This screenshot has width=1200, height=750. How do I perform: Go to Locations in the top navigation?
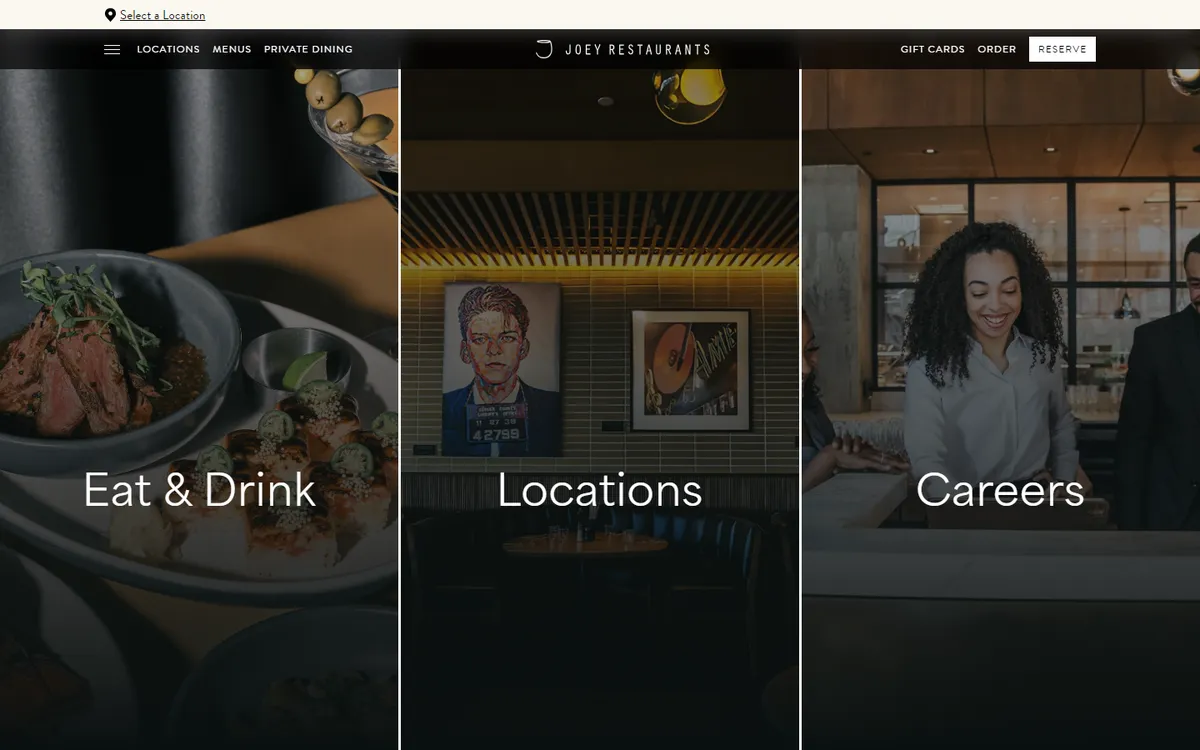pyautogui.click(x=168, y=49)
